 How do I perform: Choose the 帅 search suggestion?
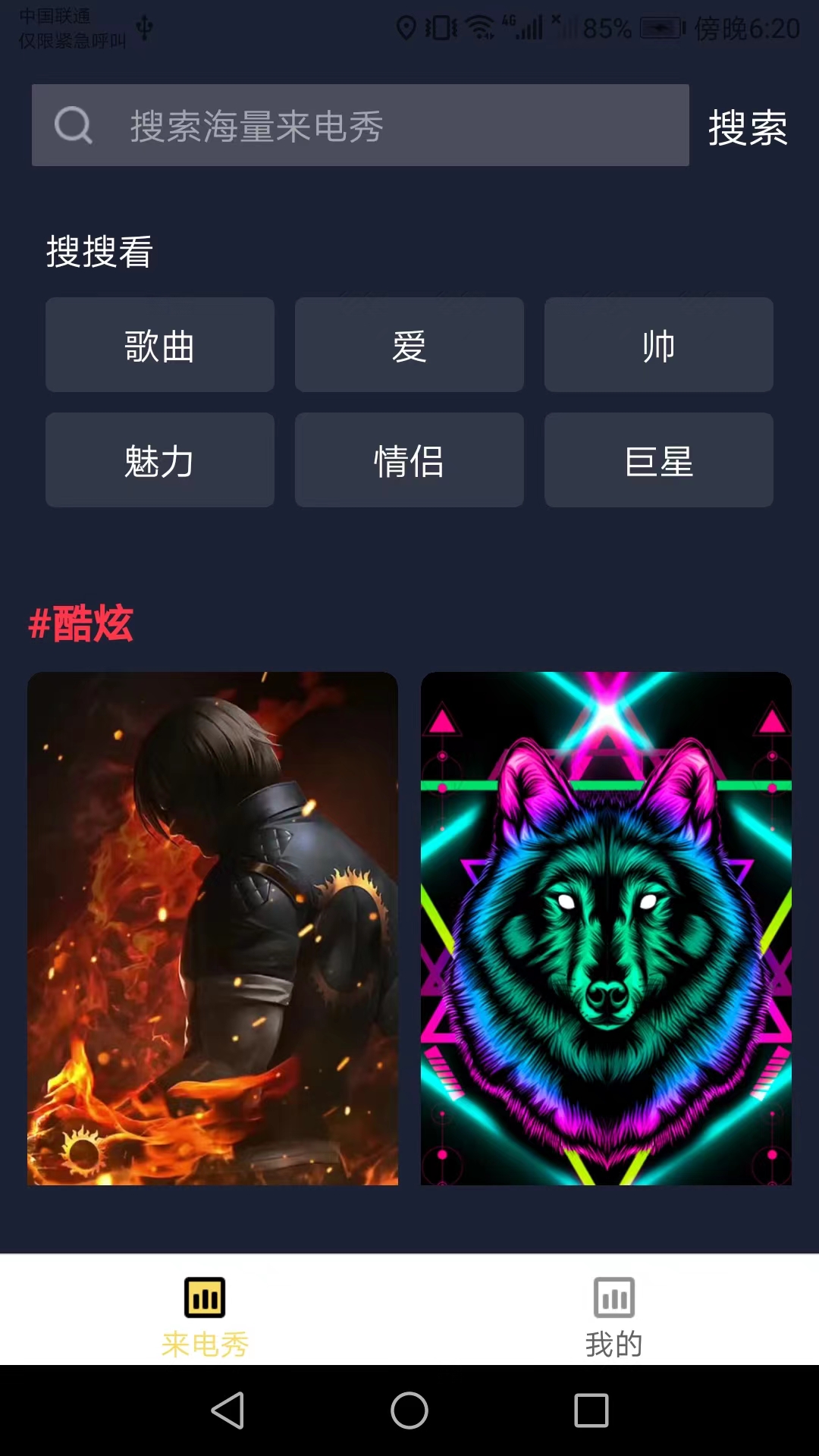pyautogui.click(x=658, y=345)
